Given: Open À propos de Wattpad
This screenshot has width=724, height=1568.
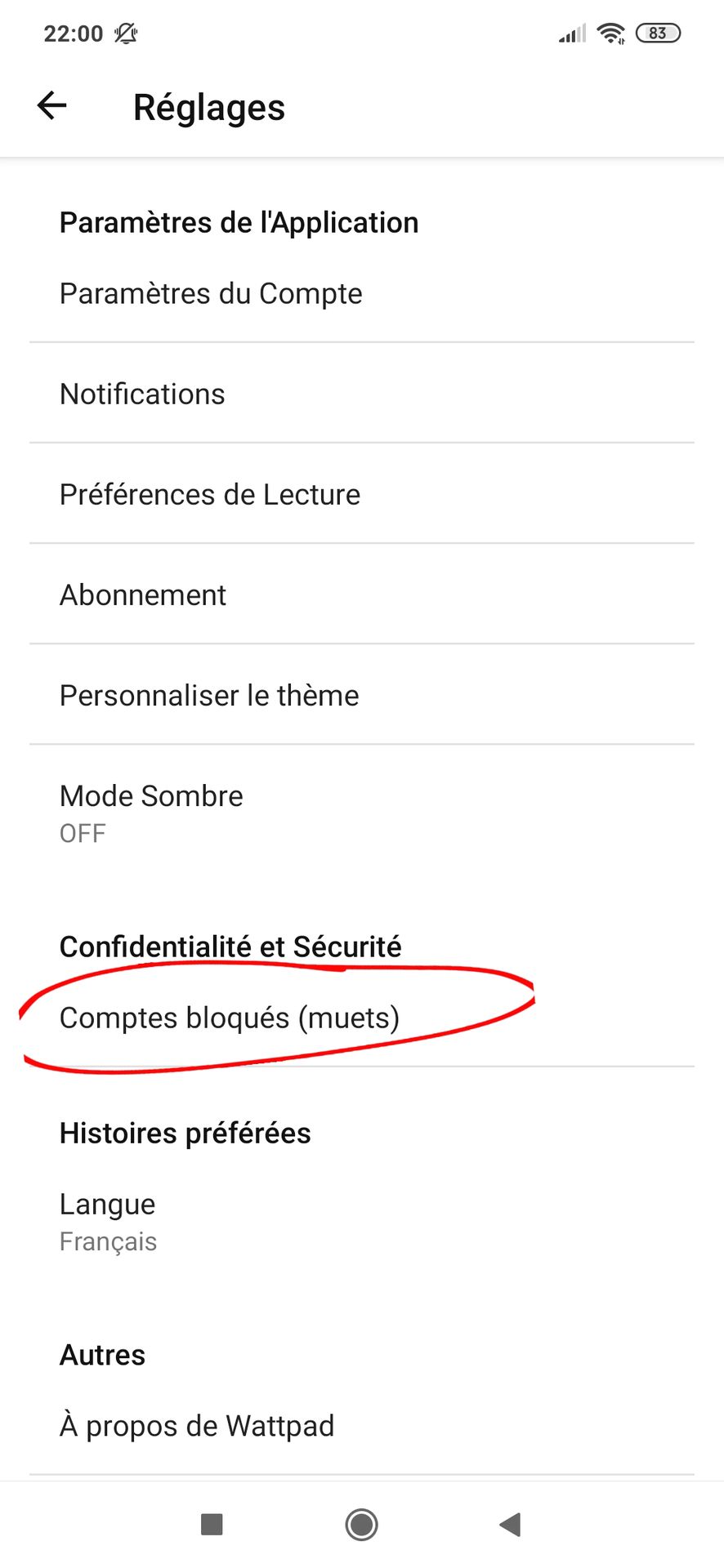Looking at the screenshot, I should coord(362,1426).
